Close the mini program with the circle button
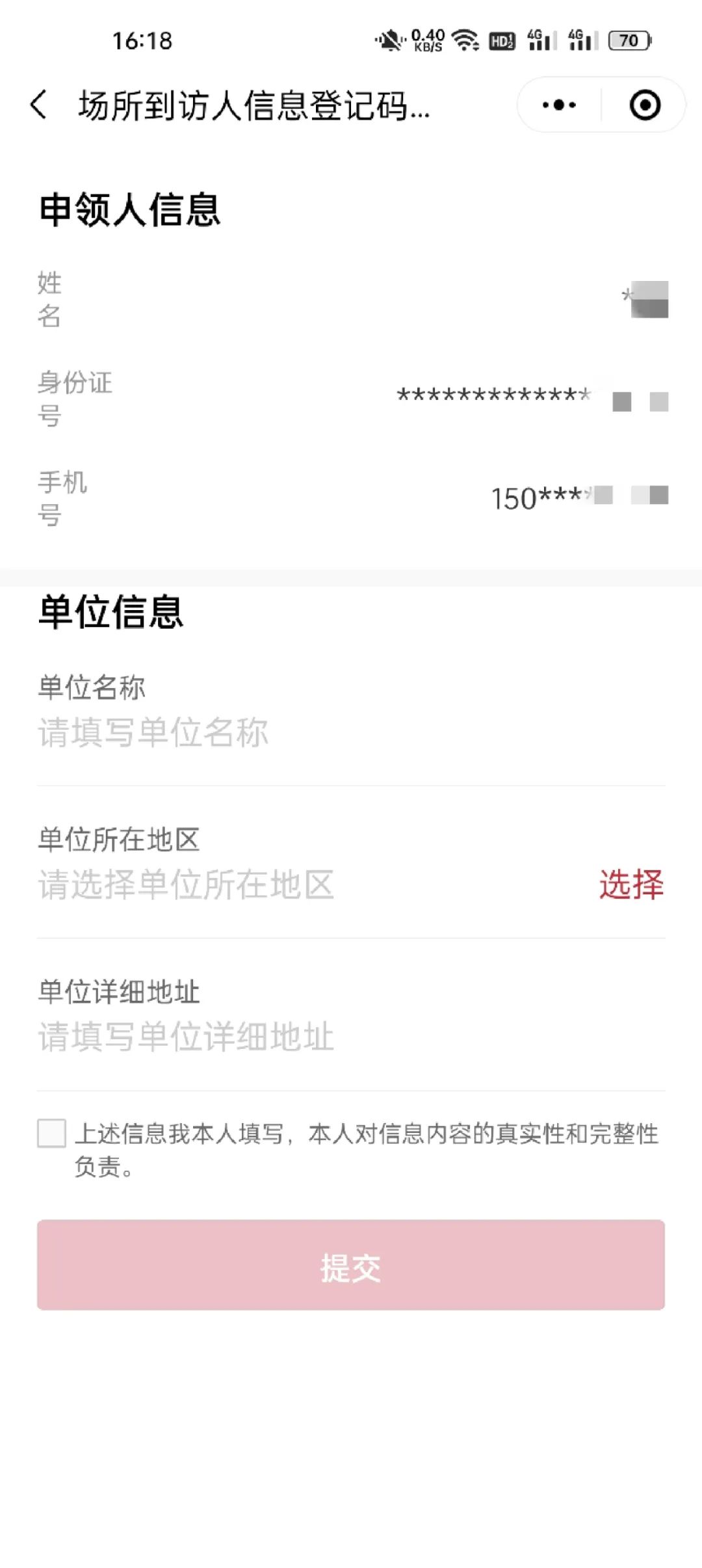Image resolution: width=702 pixels, height=1568 pixels. 645,105
